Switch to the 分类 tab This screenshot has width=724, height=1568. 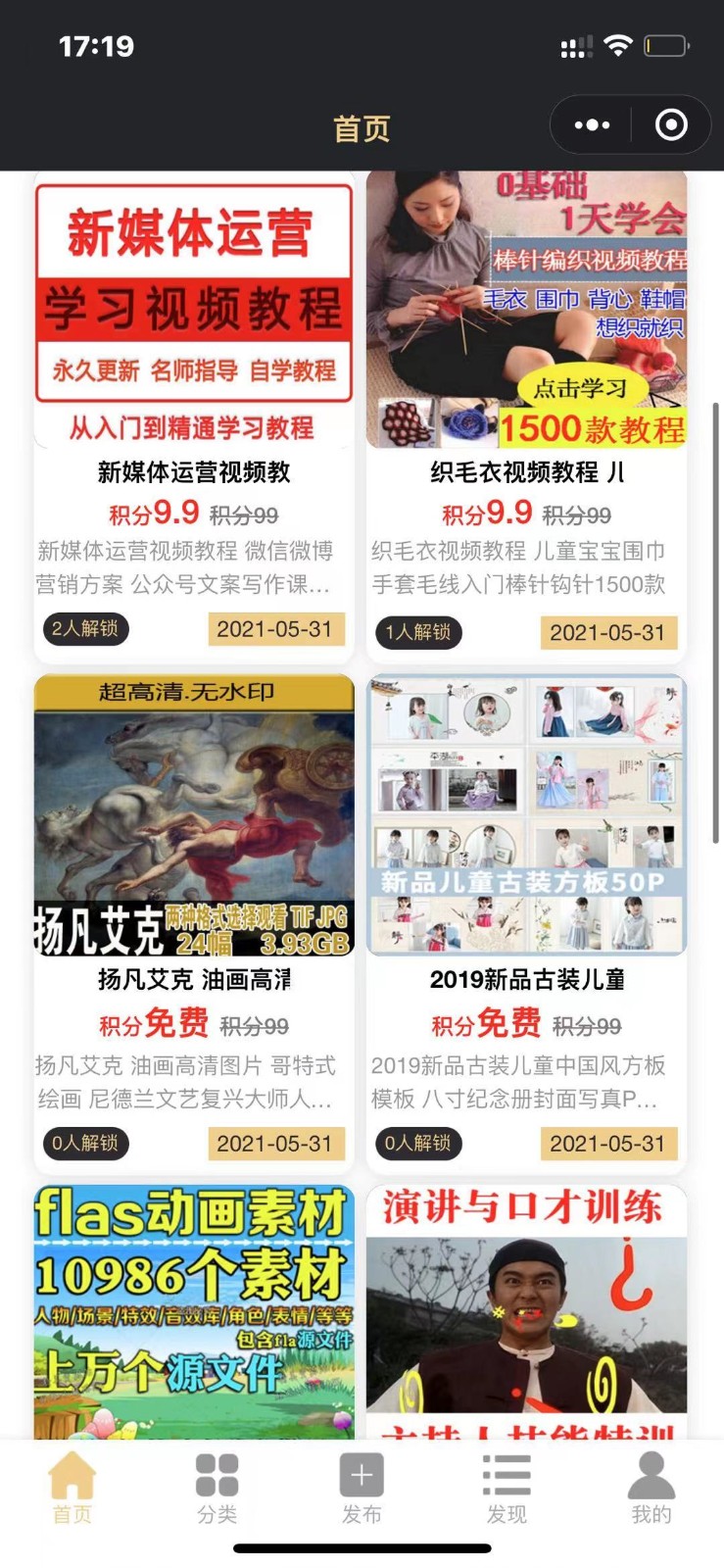coord(217,1488)
